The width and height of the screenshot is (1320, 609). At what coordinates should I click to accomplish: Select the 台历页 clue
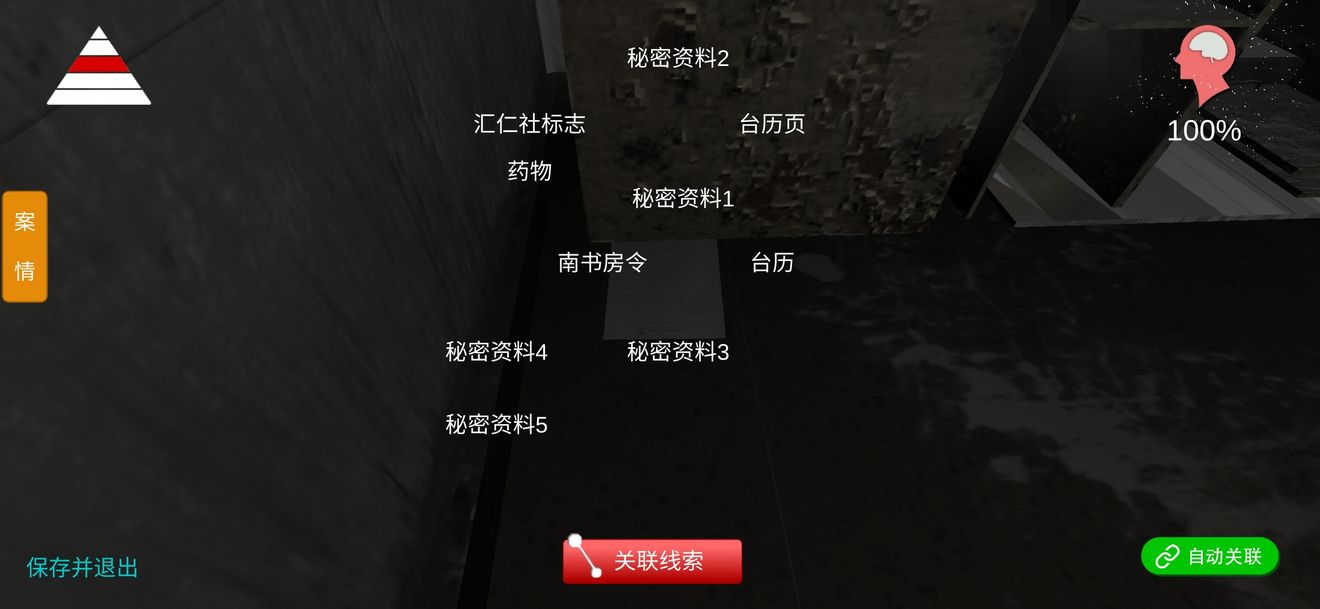(772, 124)
